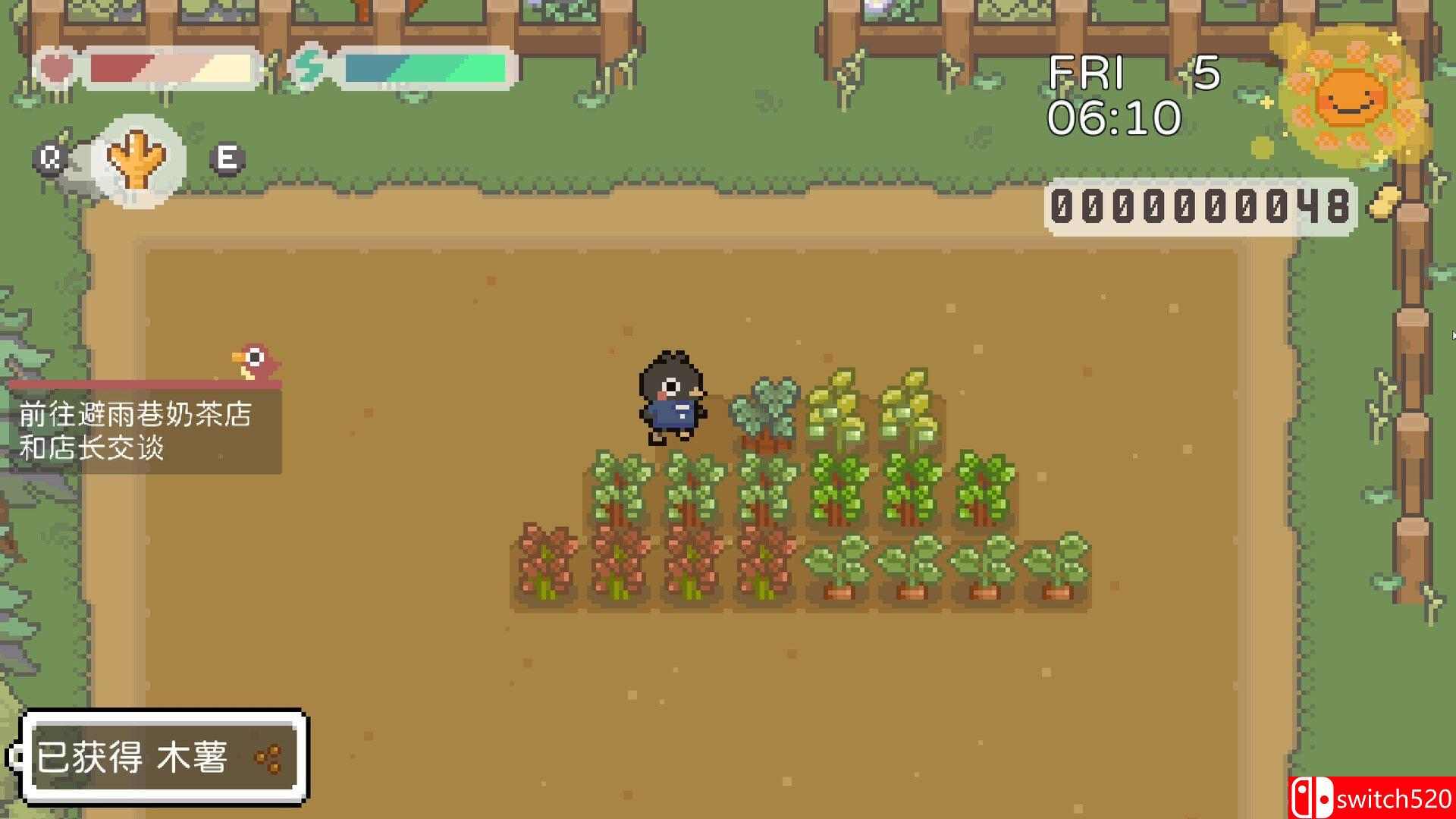The height and width of the screenshot is (819, 1456).
Task: Tap the E next-tool button
Action: click(227, 158)
